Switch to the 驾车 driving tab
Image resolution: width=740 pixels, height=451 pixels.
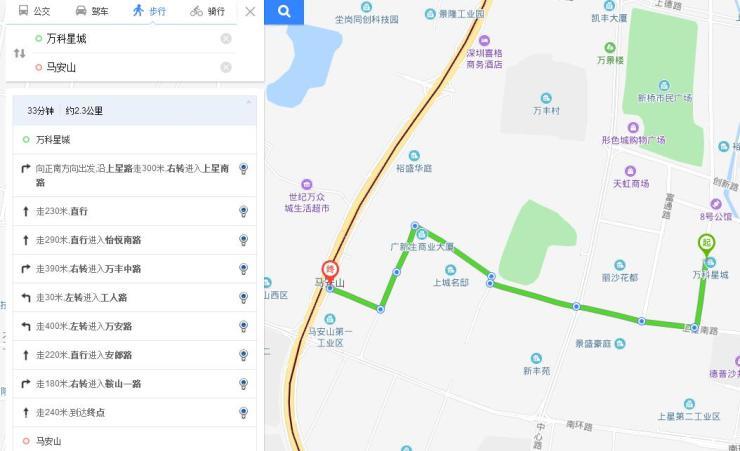(x=92, y=11)
